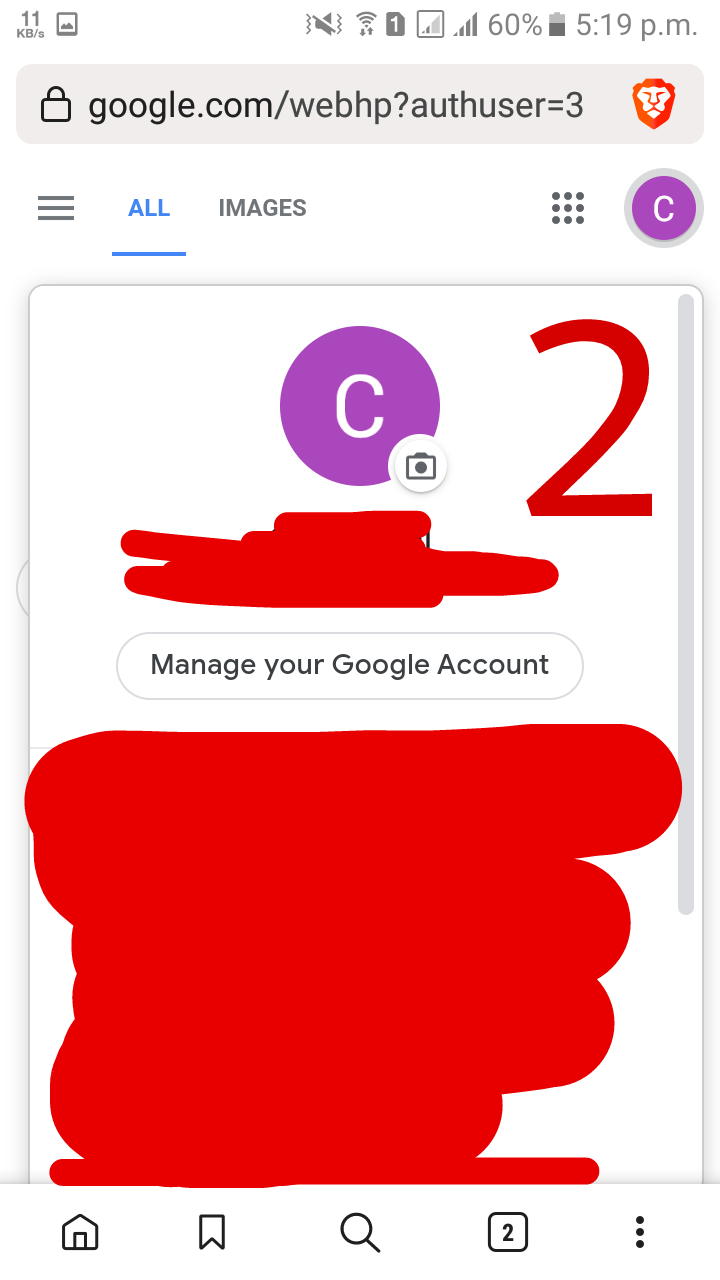Tap Manage your Google Account
The image size is (720, 1280).
click(x=350, y=665)
